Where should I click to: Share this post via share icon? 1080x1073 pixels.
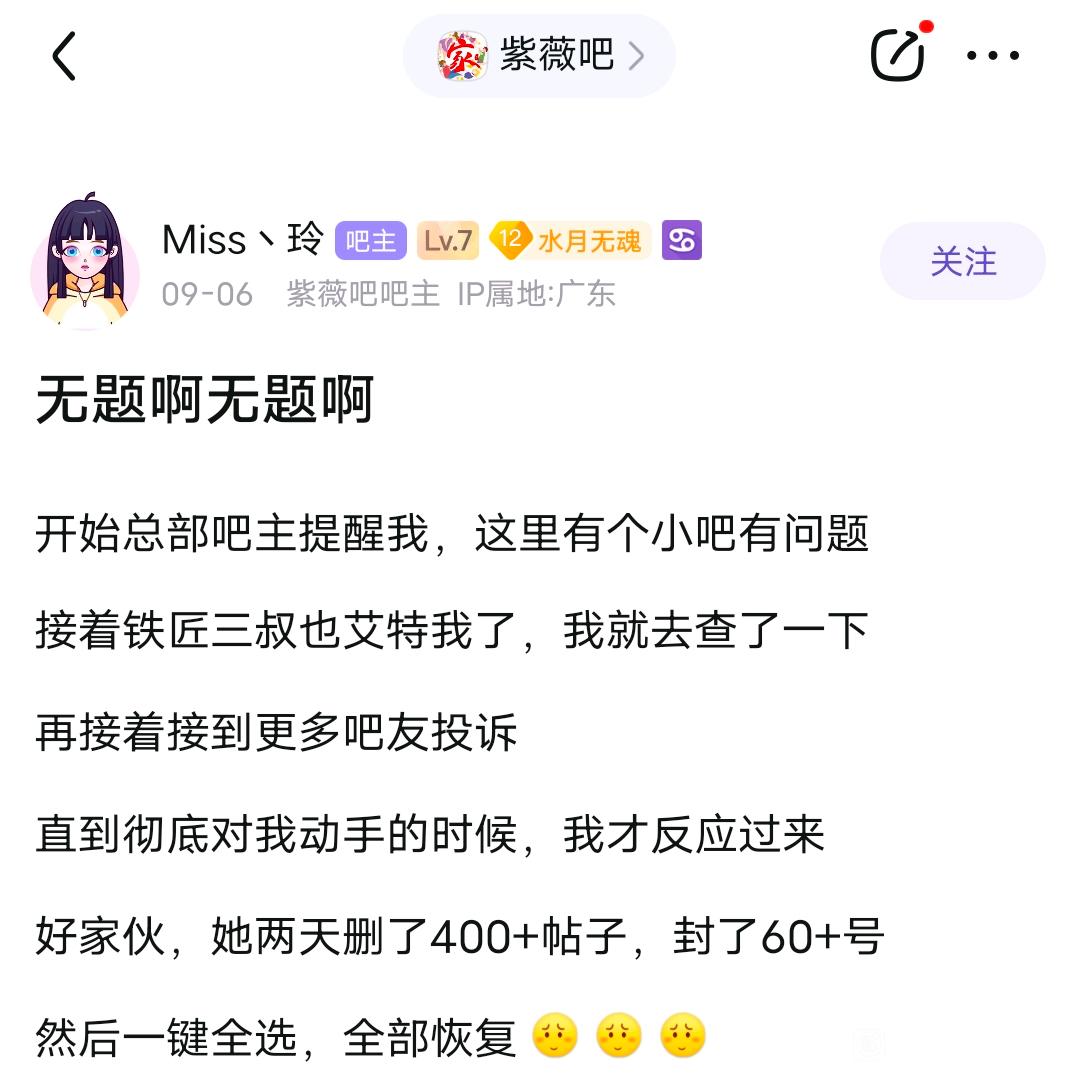tap(897, 55)
